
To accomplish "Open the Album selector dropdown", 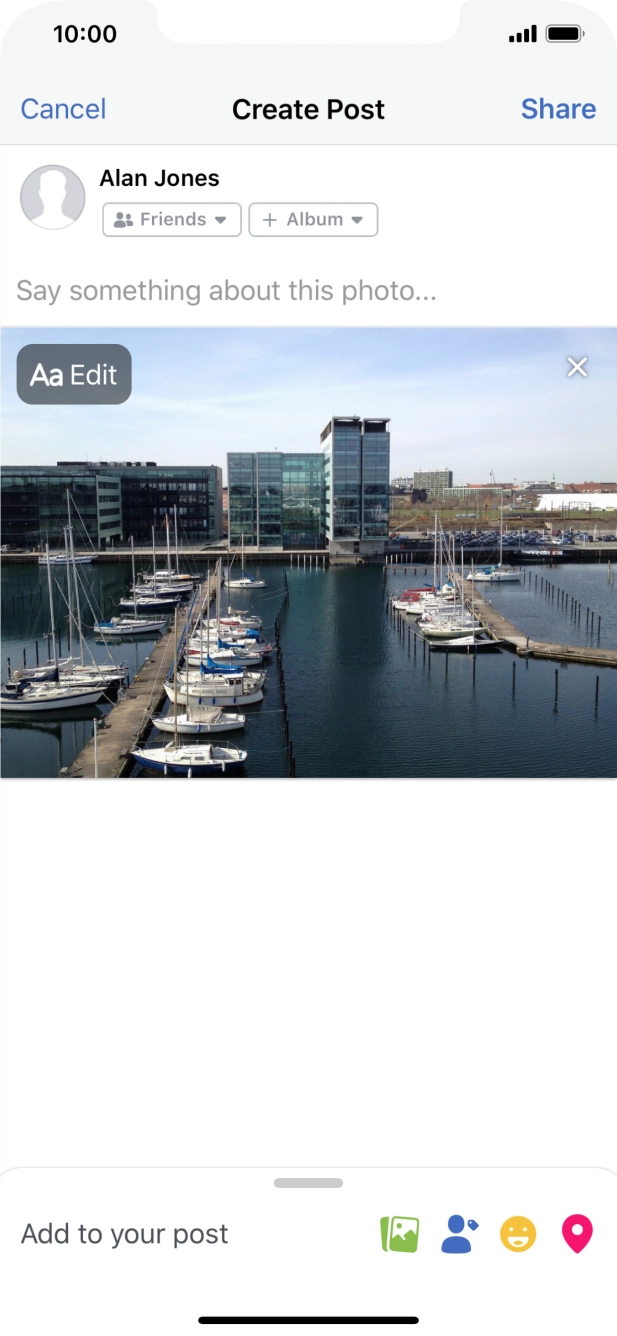I will click(313, 220).
